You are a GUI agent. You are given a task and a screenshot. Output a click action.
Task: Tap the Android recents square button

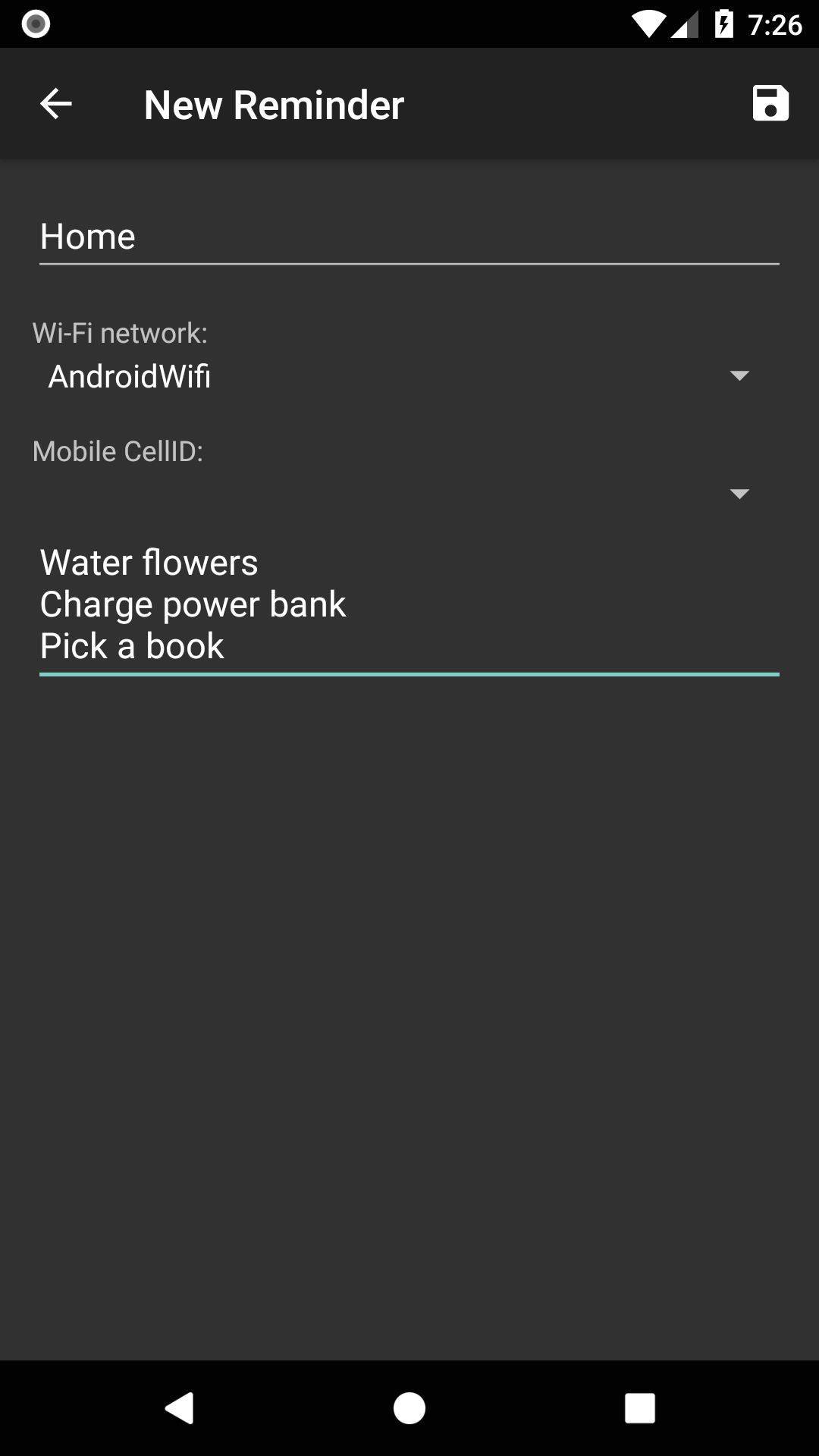(x=639, y=1409)
